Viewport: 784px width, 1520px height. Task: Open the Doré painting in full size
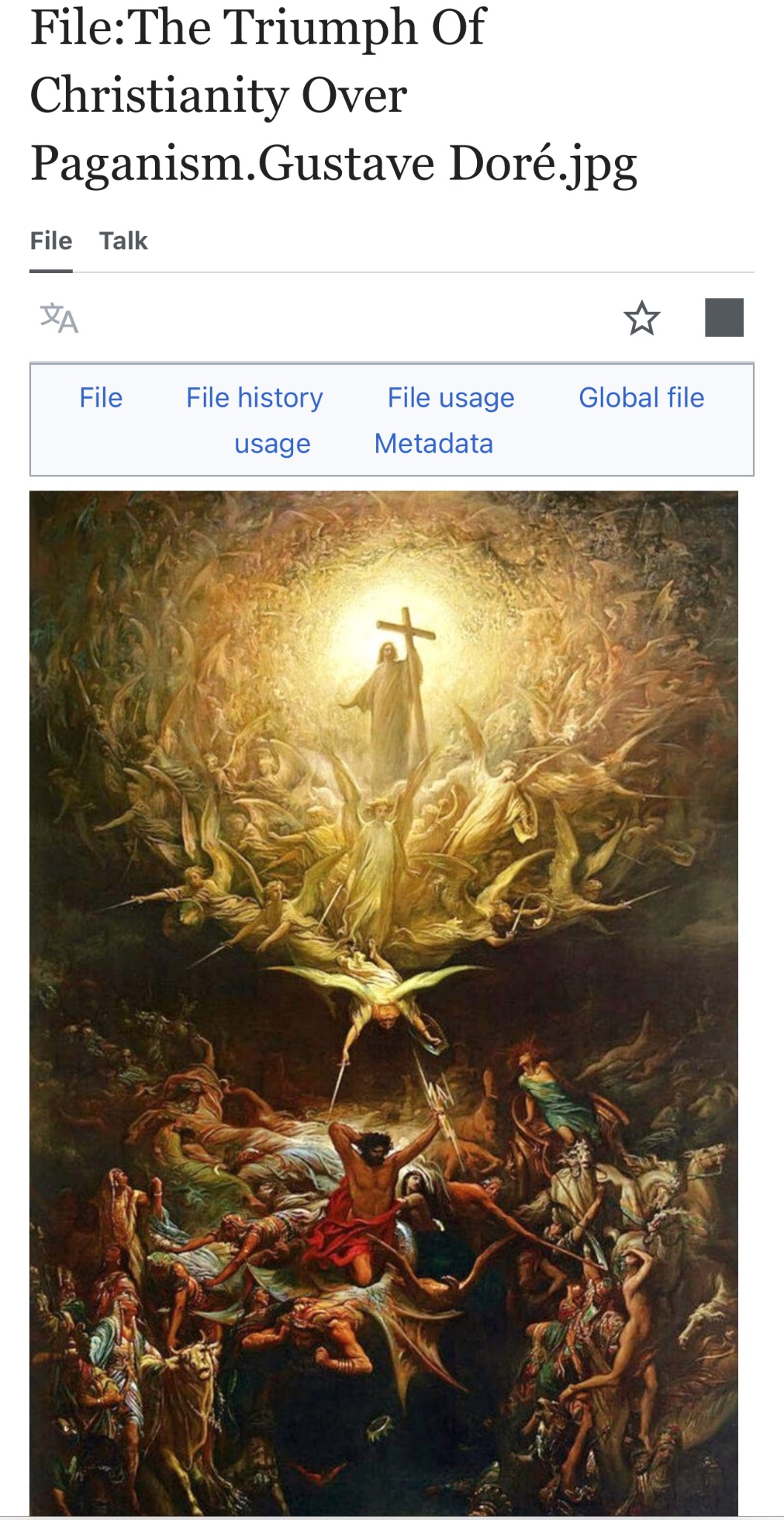coord(383,1002)
